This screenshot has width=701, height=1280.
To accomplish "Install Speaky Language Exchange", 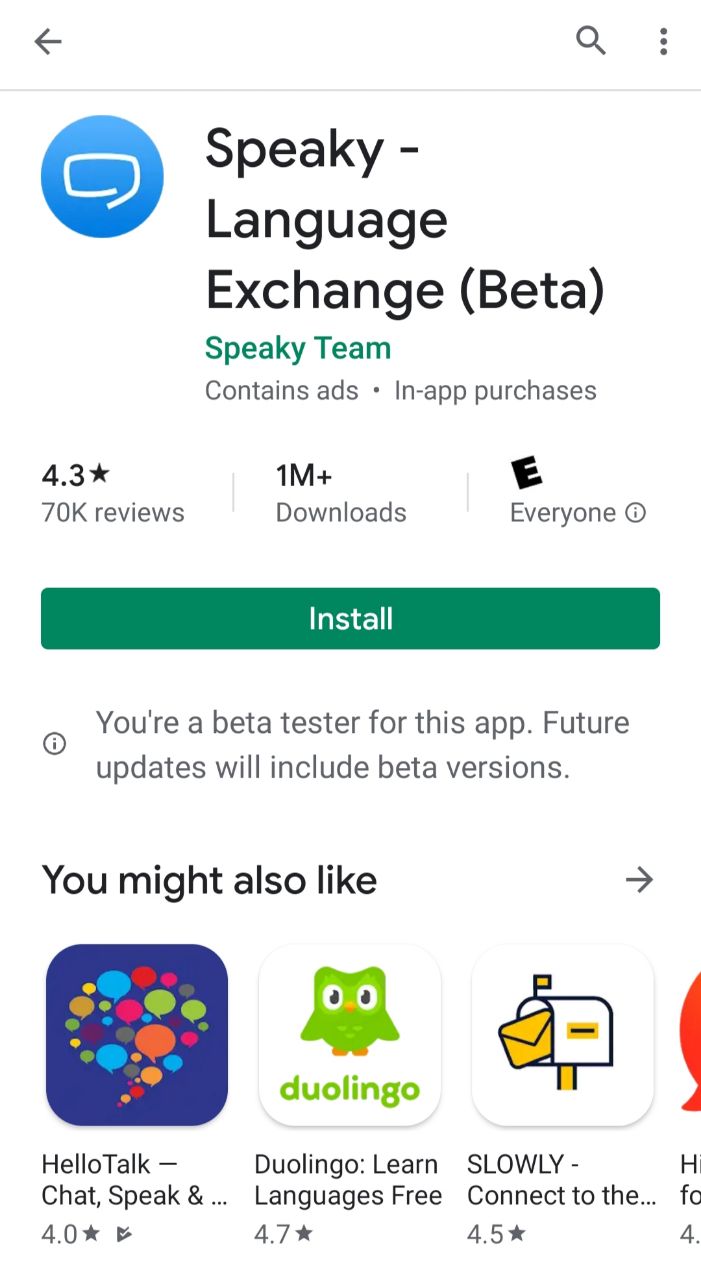I will (350, 618).
